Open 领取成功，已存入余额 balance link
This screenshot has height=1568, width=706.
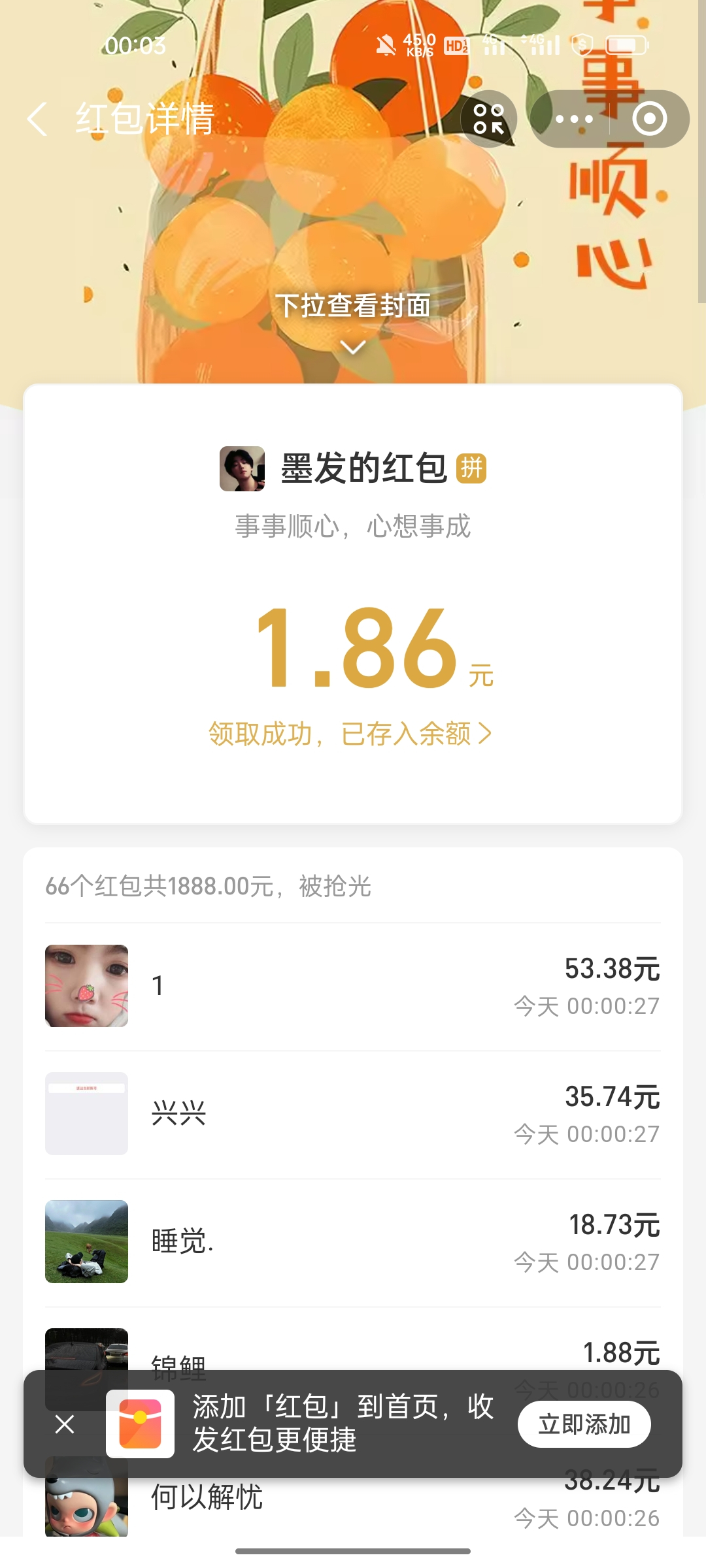(x=350, y=734)
